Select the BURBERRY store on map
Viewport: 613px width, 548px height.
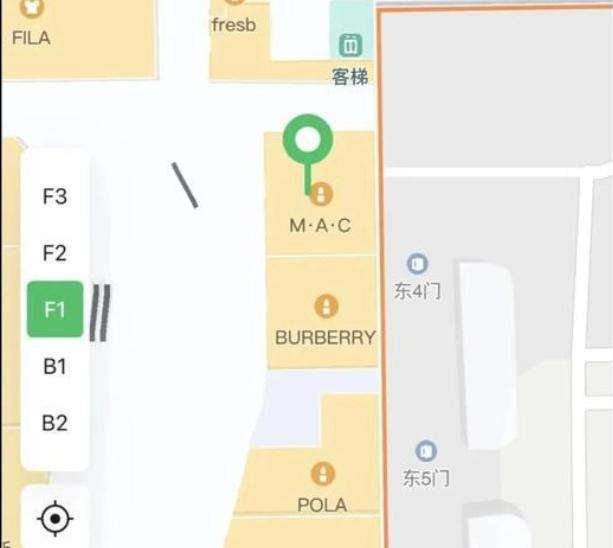[x=325, y=307]
